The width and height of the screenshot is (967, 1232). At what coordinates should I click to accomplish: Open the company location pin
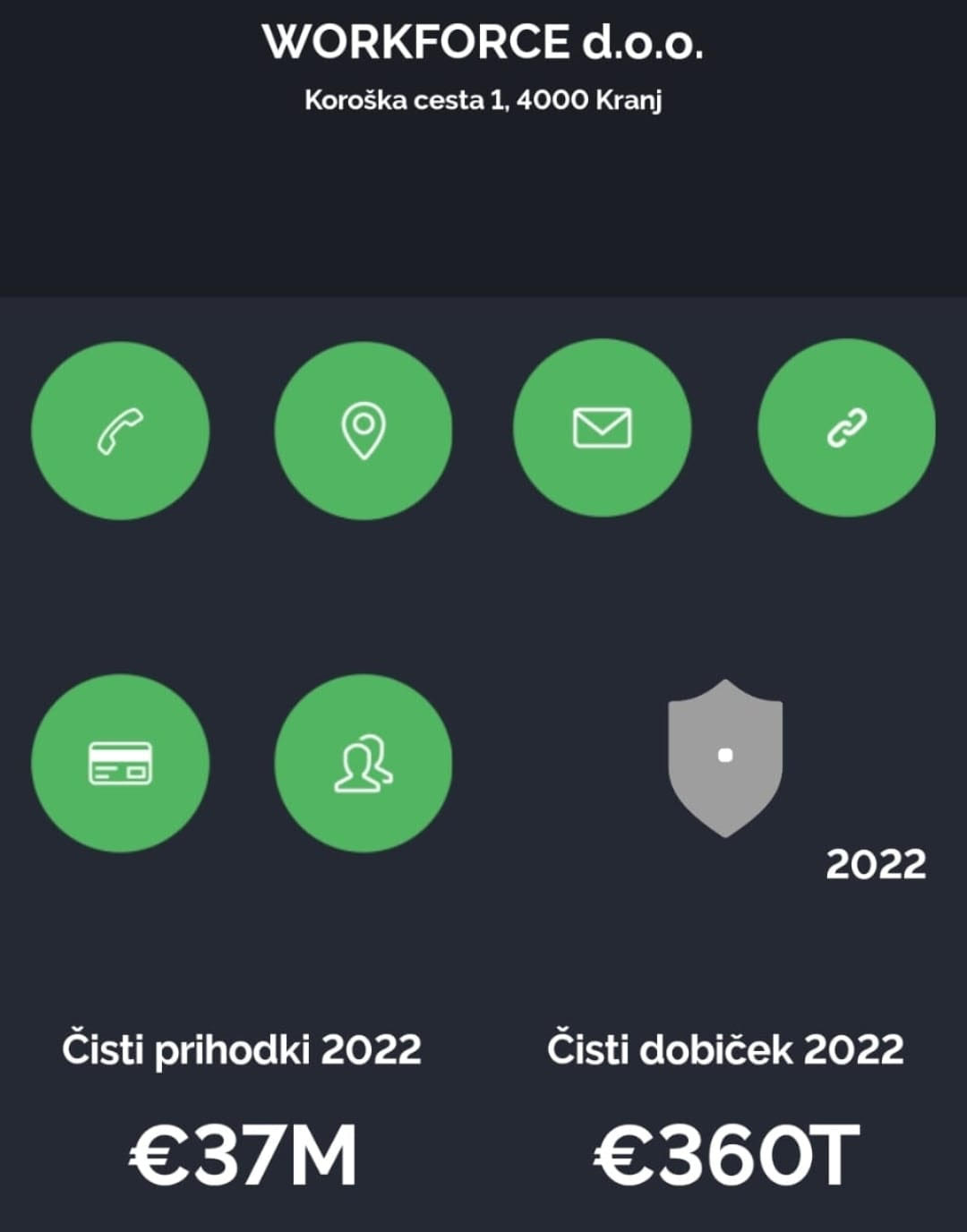(x=363, y=431)
